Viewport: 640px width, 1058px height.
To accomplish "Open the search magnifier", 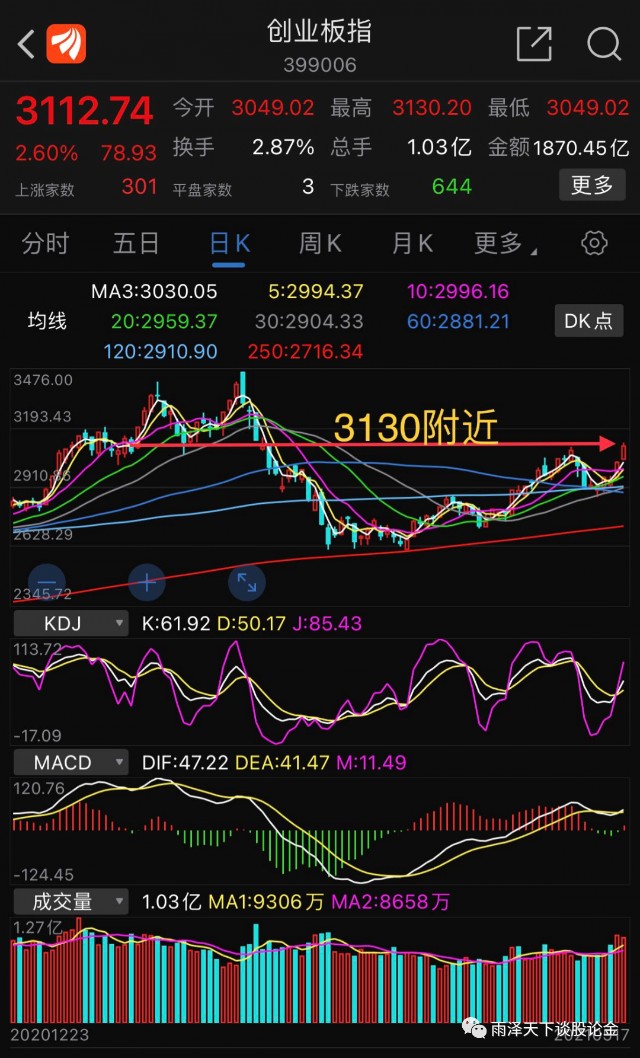I will [x=603, y=44].
